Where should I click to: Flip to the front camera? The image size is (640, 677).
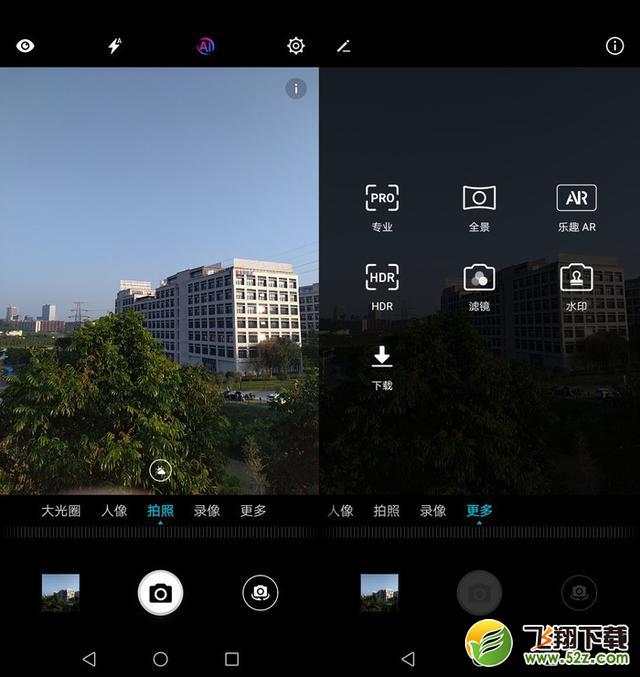coord(260,593)
